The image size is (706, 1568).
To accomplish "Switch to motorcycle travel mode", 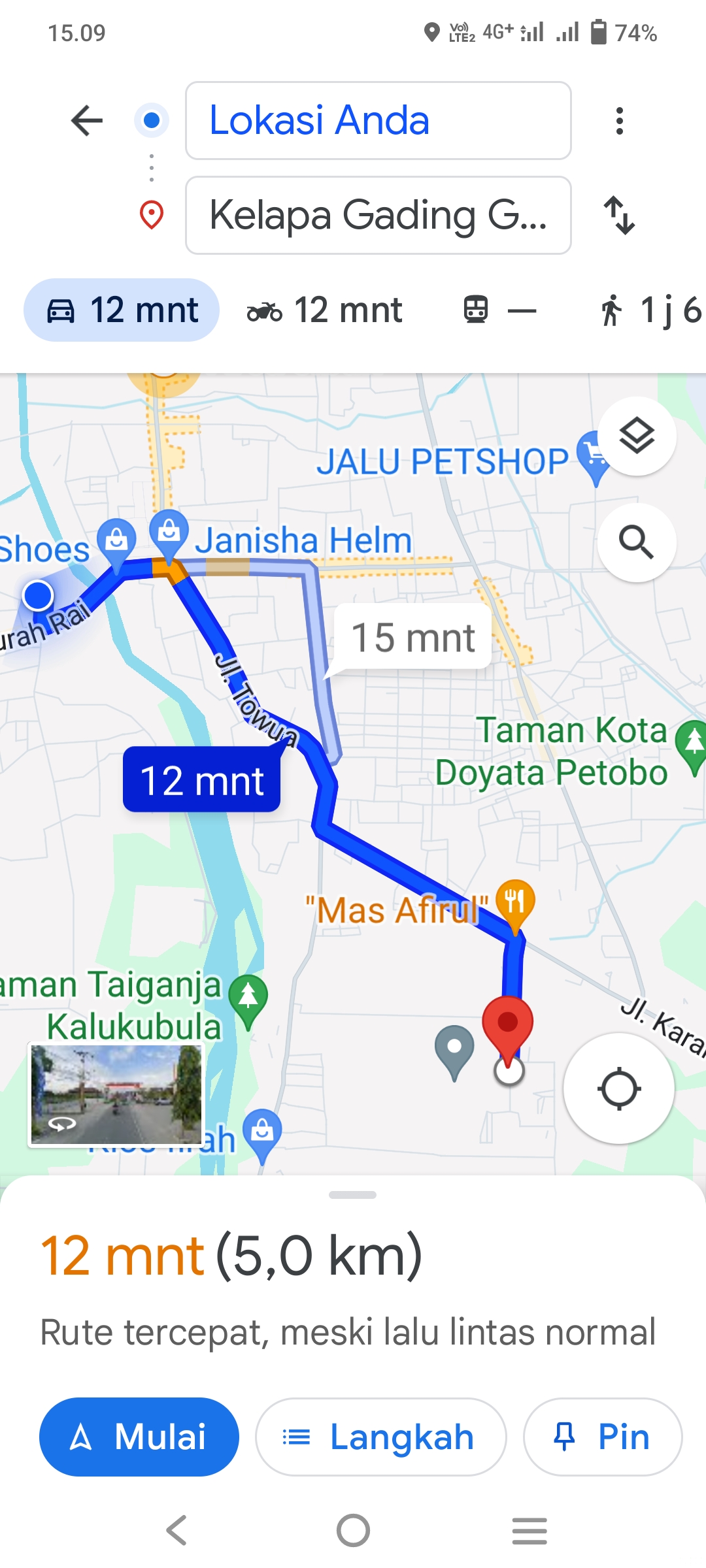I will point(324,310).
